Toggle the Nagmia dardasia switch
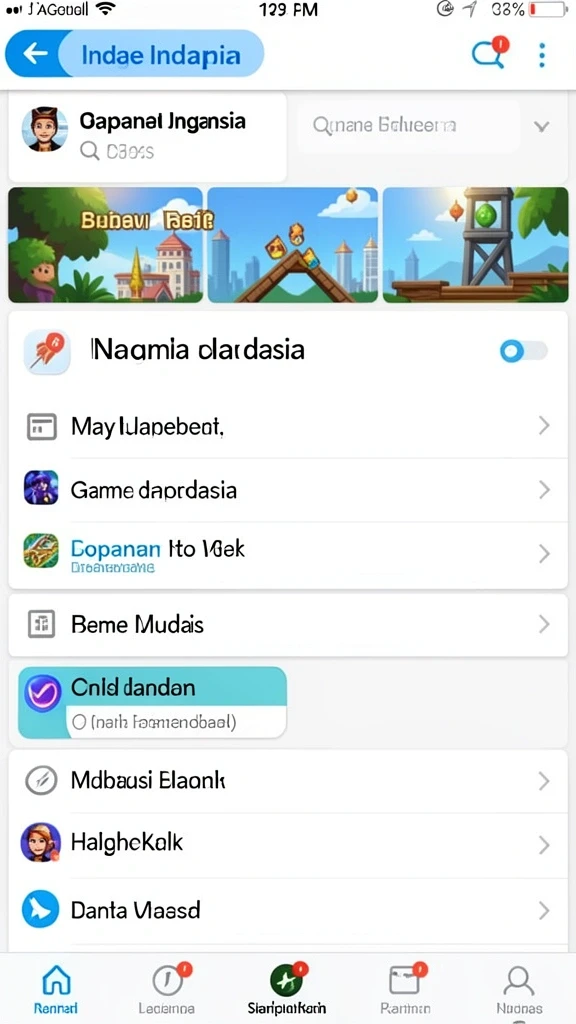This screenshot has width=576, height=1024. click(524, 351)
